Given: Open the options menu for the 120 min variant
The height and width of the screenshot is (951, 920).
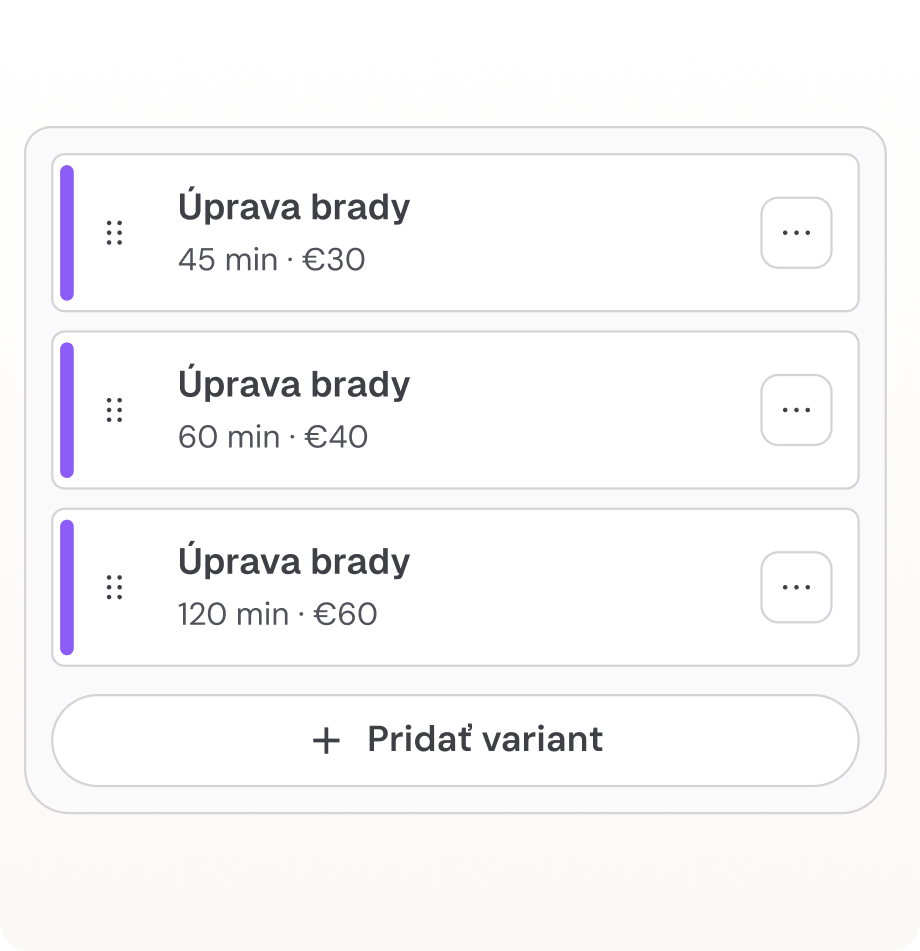Looking at the screenshot, I should point(795,587).
